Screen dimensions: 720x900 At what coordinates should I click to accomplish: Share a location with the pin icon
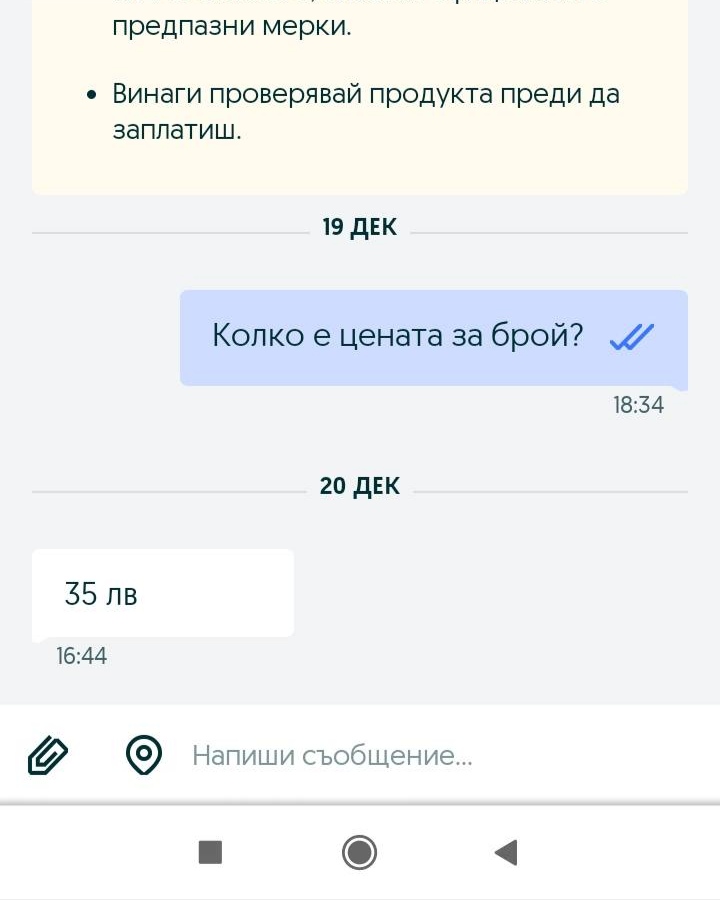pos(144,755)
